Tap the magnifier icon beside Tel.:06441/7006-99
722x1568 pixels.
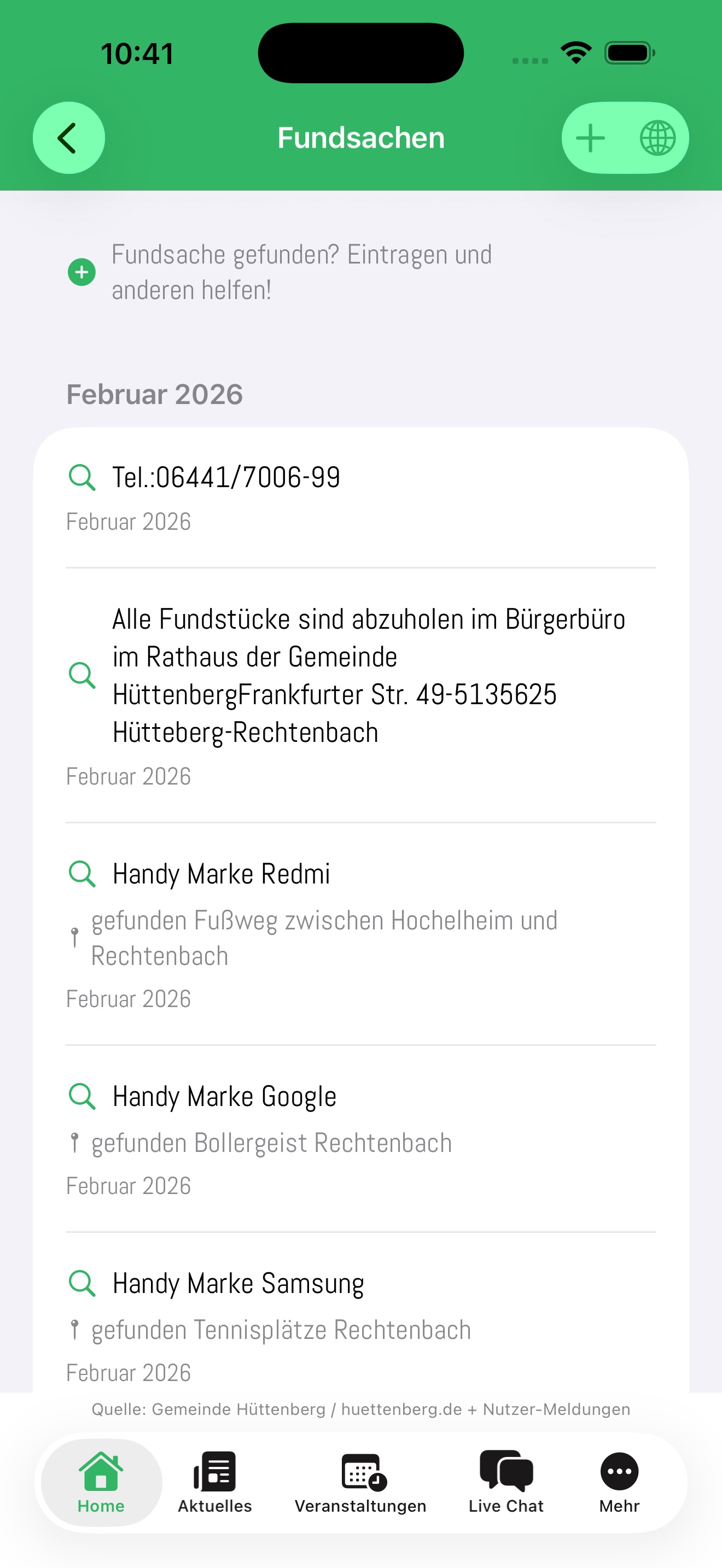82,478
